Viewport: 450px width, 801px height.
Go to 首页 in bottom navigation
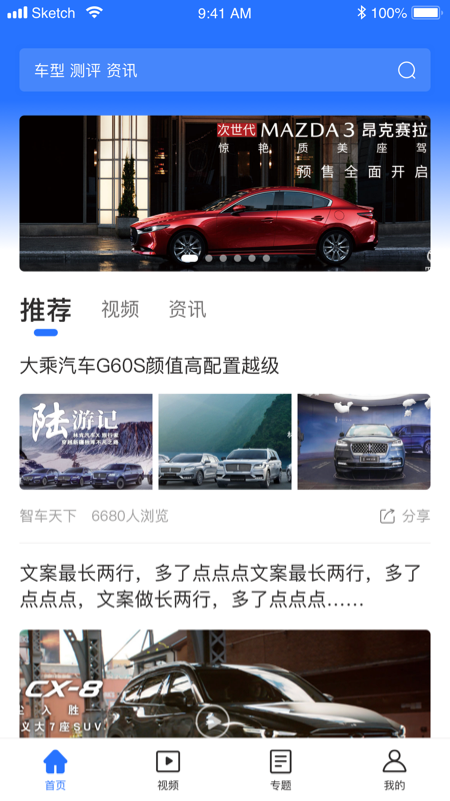click(55, 770)
